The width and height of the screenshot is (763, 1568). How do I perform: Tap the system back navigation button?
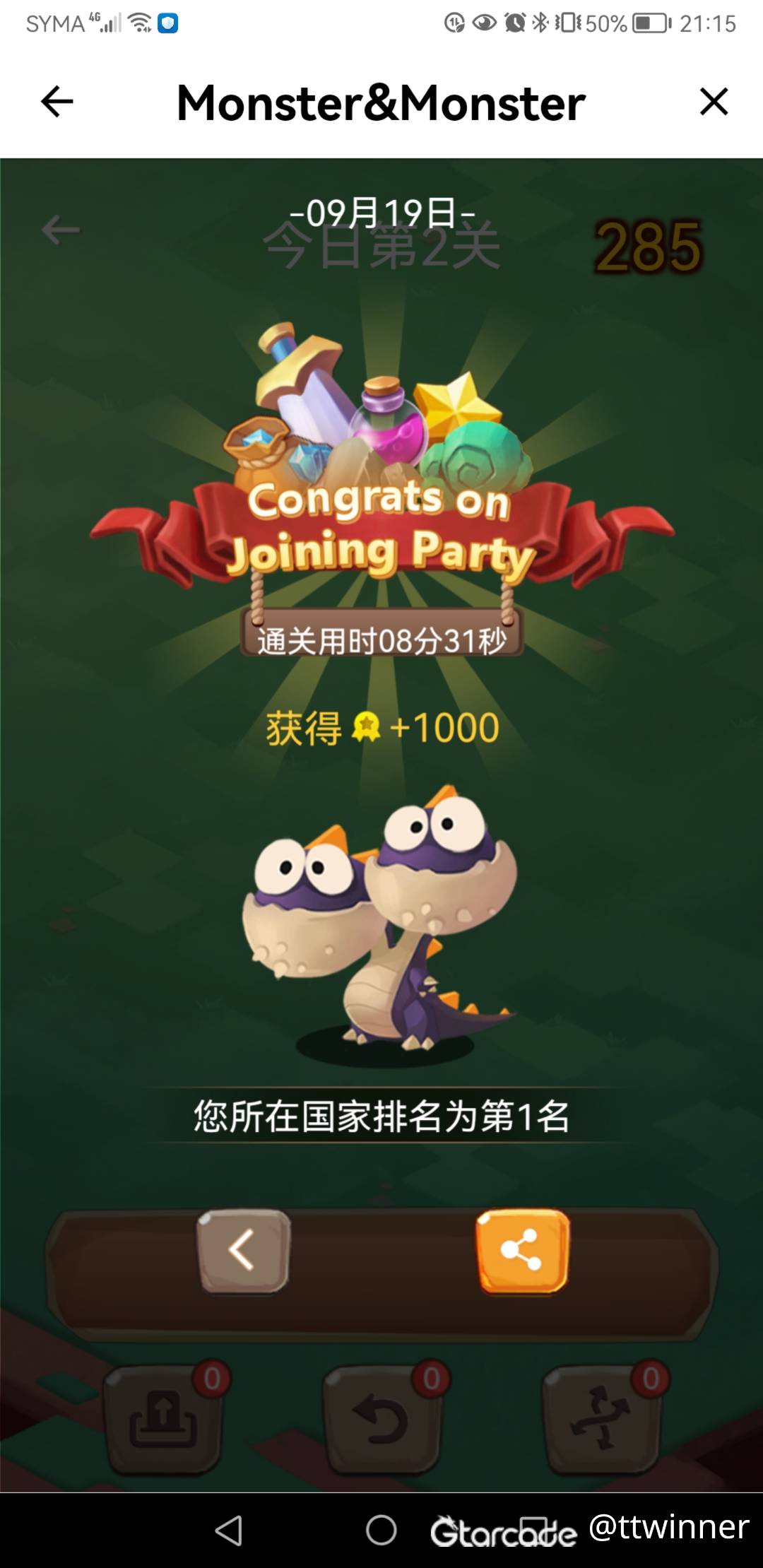click(x=229, y=1531)
